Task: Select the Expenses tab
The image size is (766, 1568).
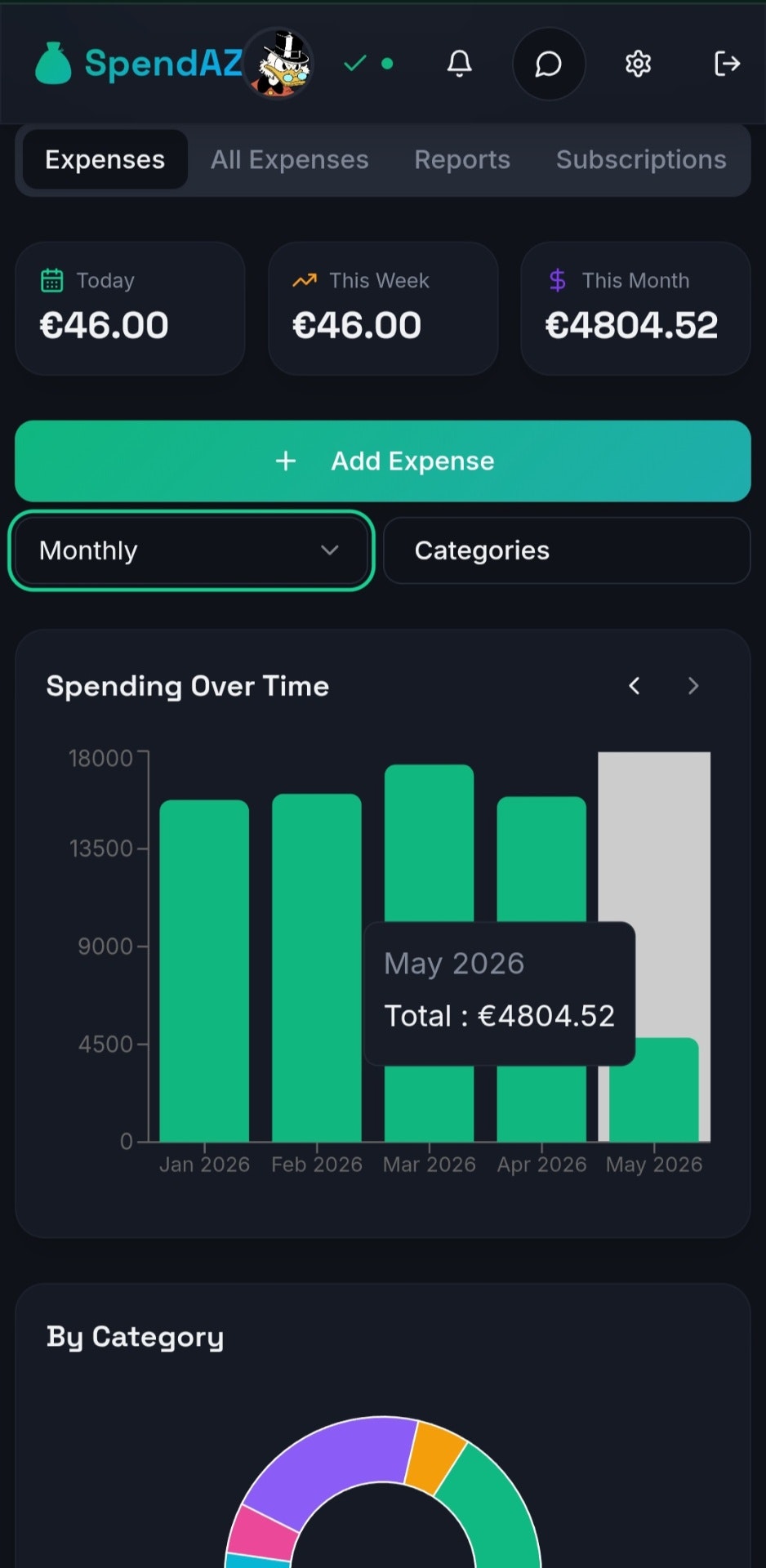Action: click(x=105, y=159)
